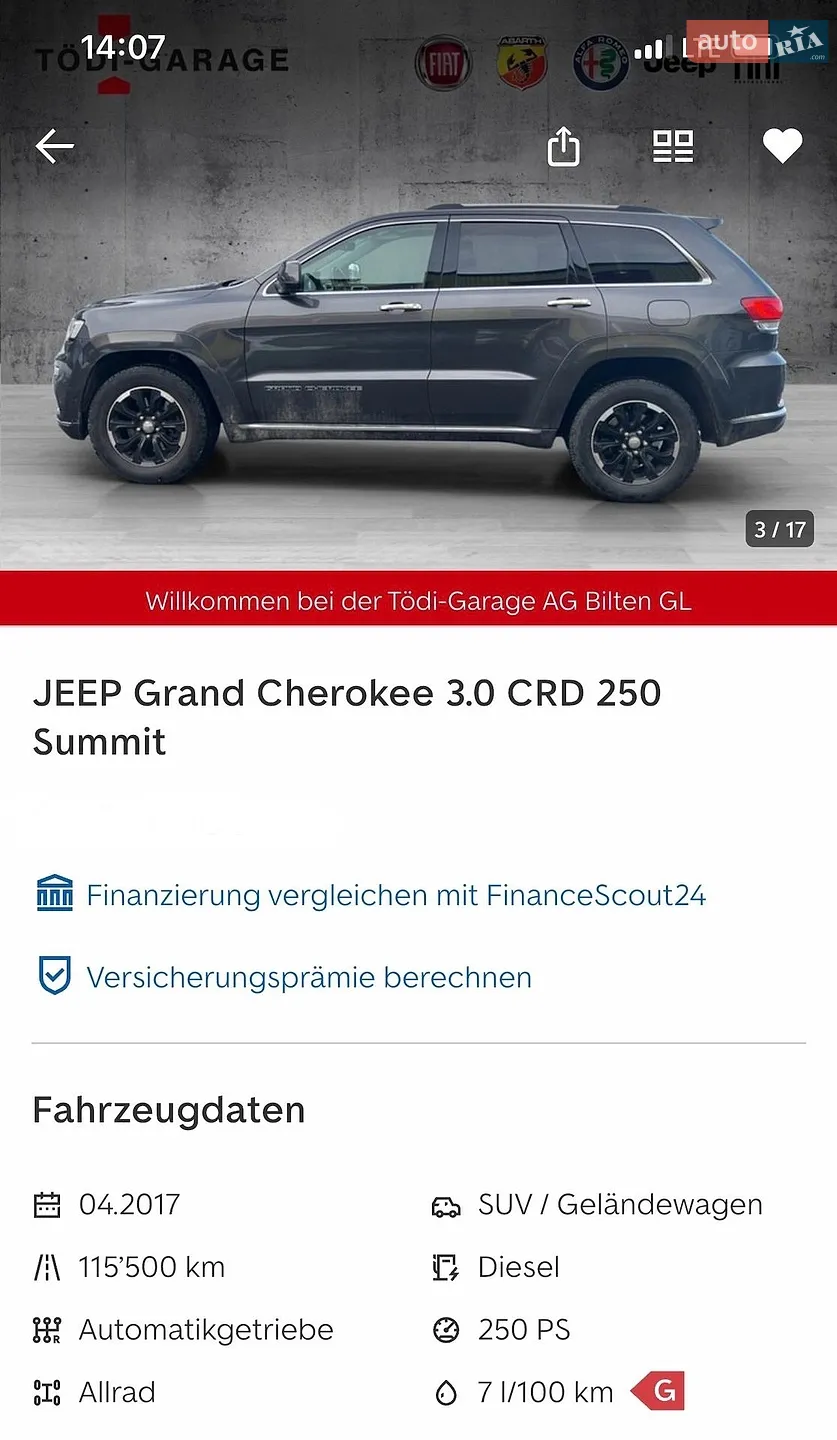Go back using the arrow icon
The image size is (837, 1440).
tap(55, 147)
